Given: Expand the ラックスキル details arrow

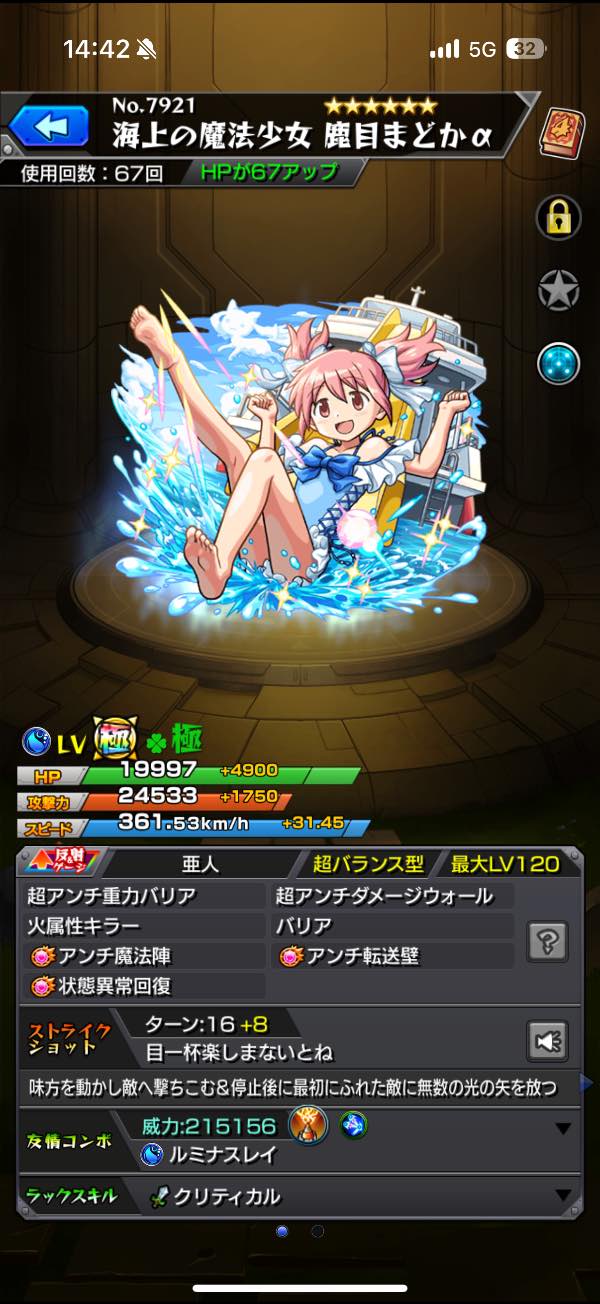Looking at the screenshot, I should point(563,1195).
